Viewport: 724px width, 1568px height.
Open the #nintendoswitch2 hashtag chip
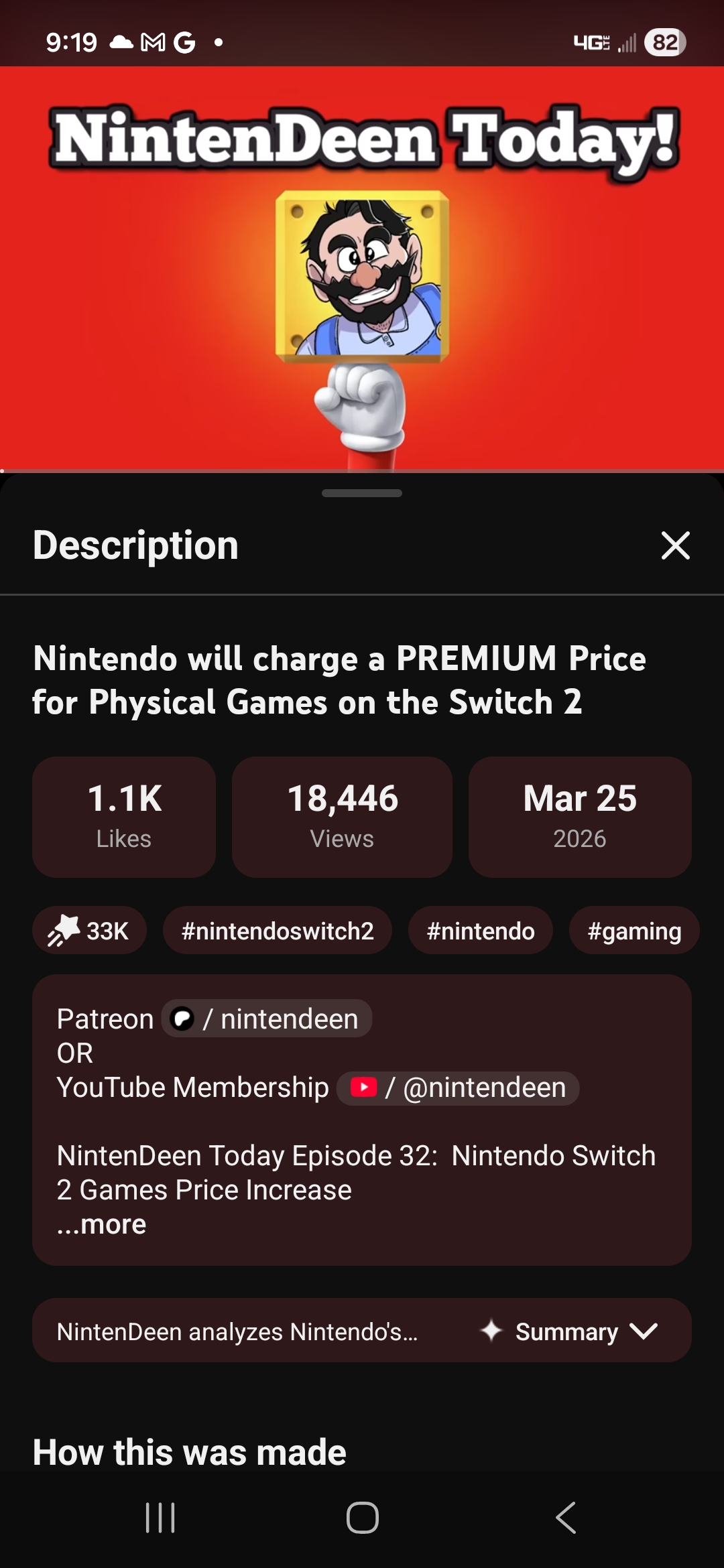point(278,931)
